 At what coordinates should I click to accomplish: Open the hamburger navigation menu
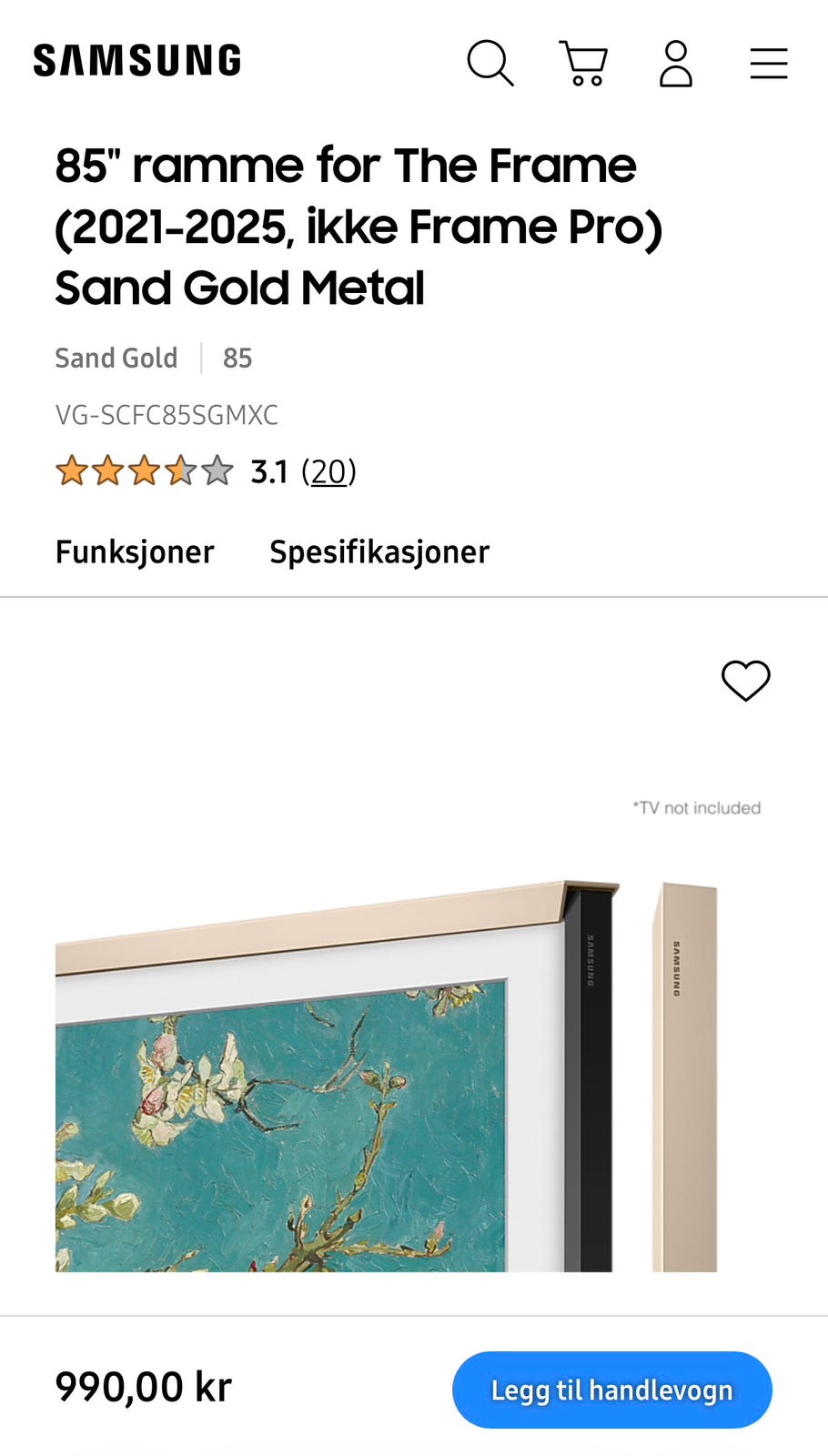(x=768, y=63)
